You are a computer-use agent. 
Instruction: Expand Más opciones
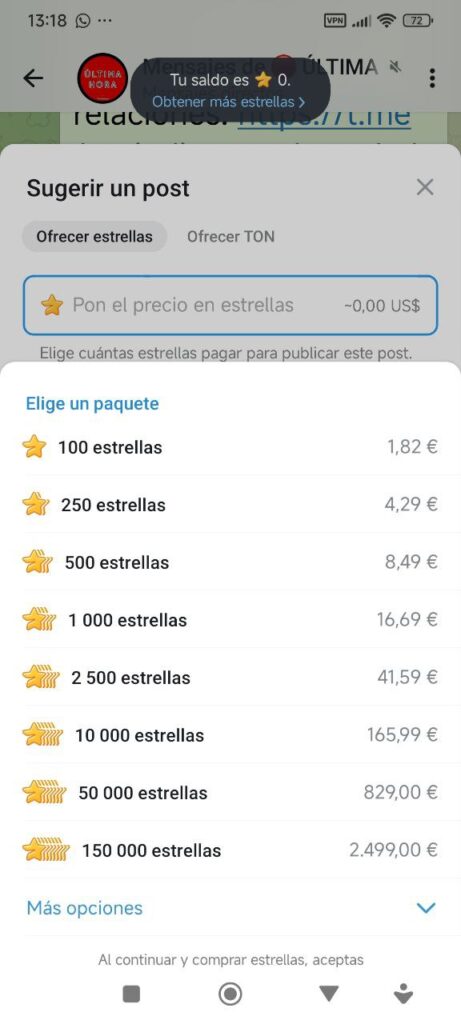(x=230, y=908)
